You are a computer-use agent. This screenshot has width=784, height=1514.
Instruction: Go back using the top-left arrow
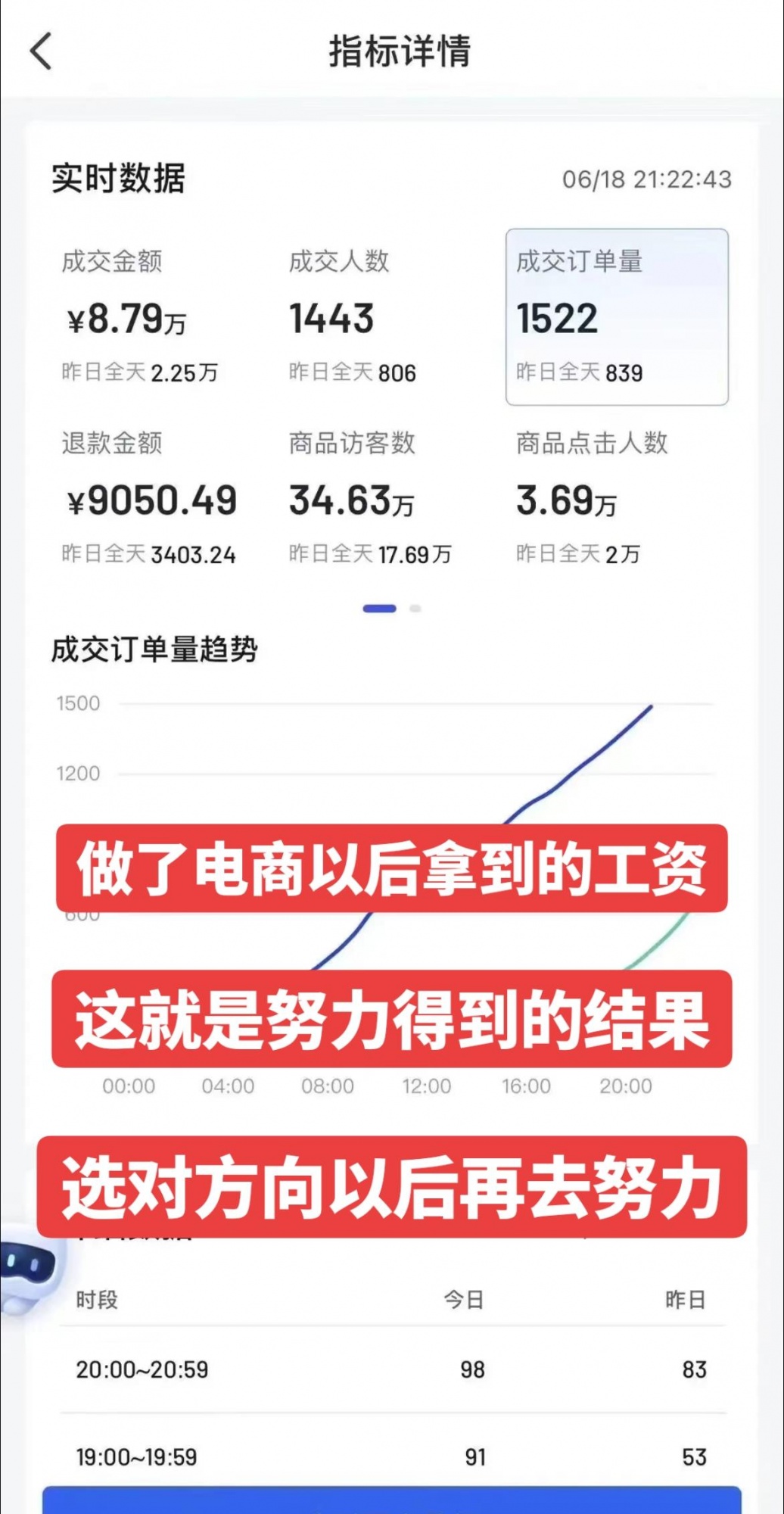tap(41, 51)
